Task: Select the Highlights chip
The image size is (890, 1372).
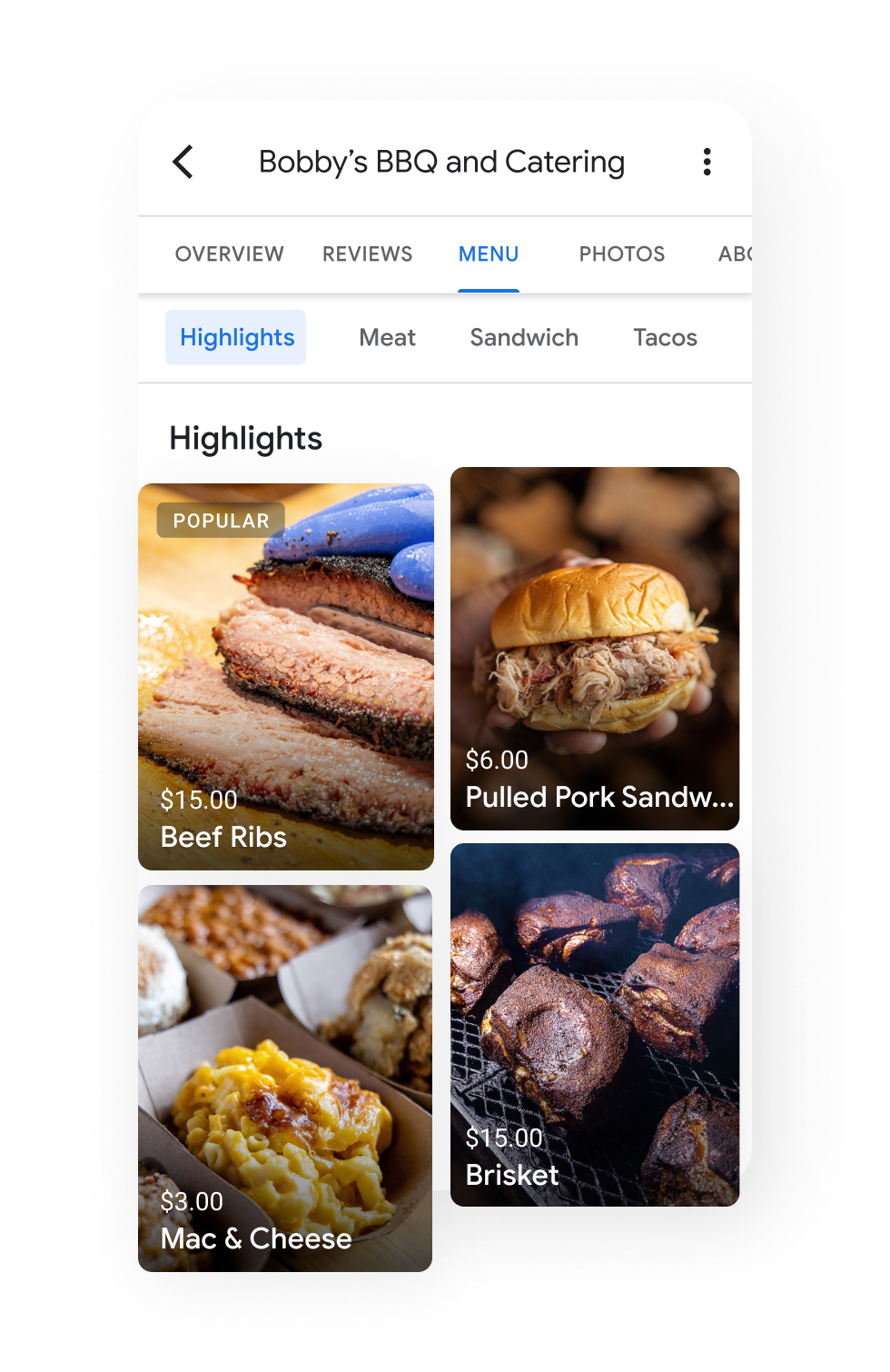Action: 236,338
